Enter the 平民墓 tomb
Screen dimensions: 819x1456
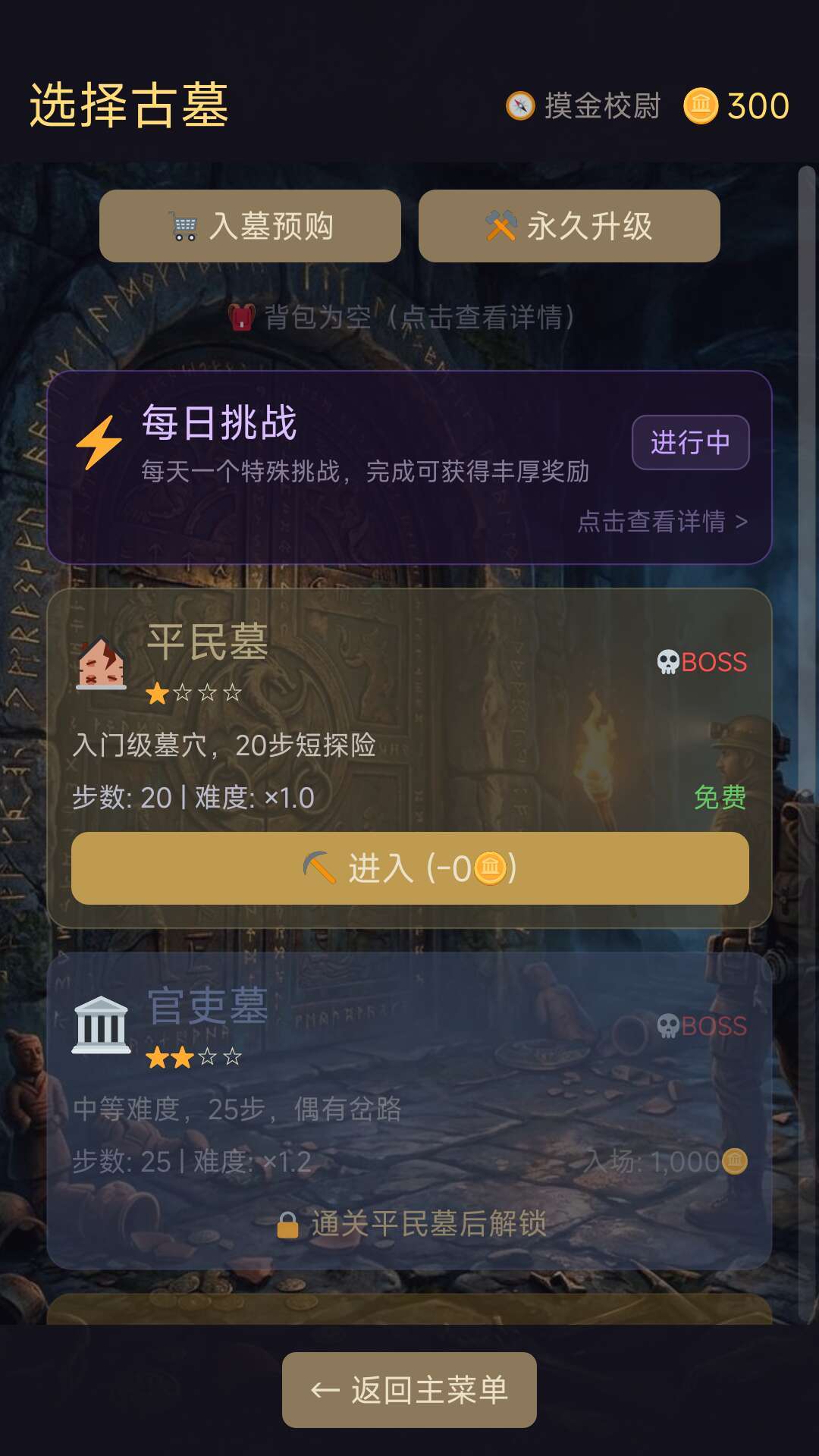(x=409, y=868)
